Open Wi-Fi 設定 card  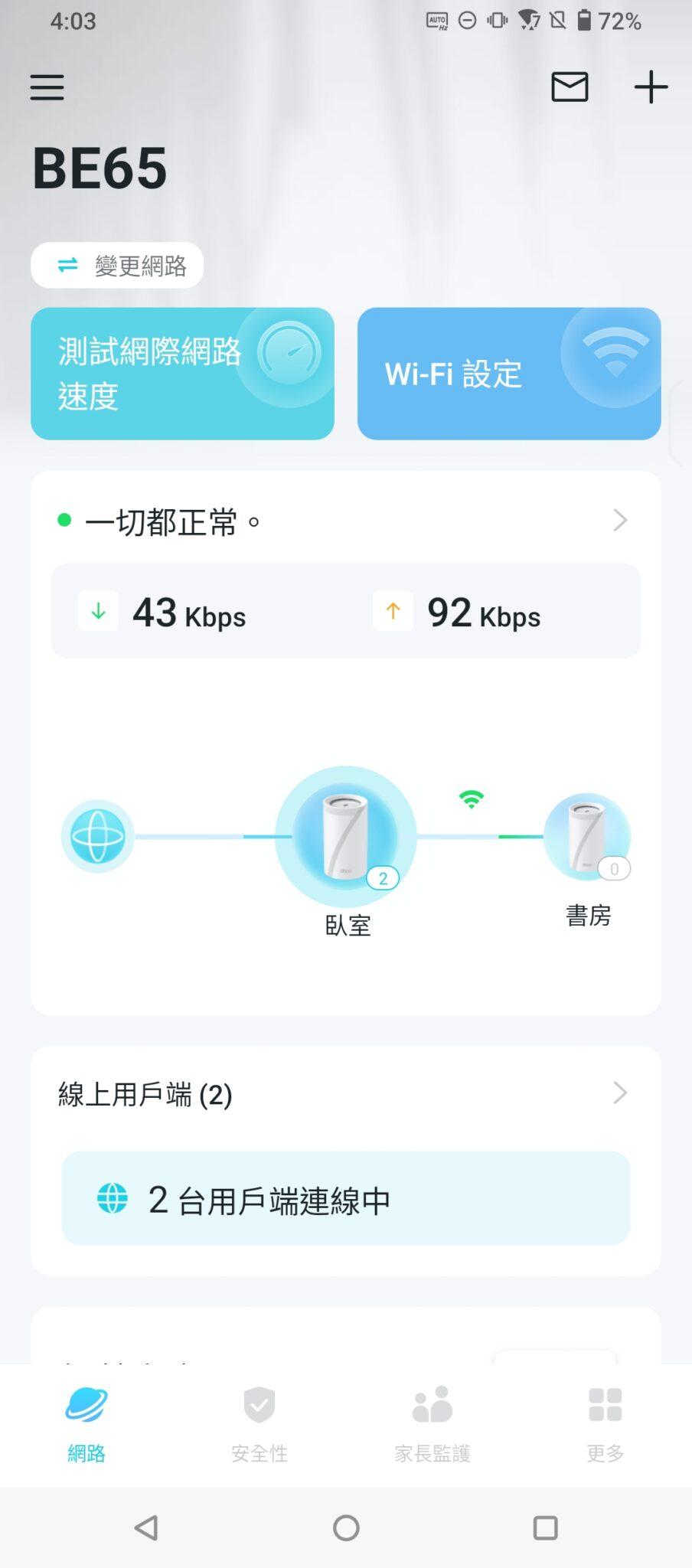(508, 374)
